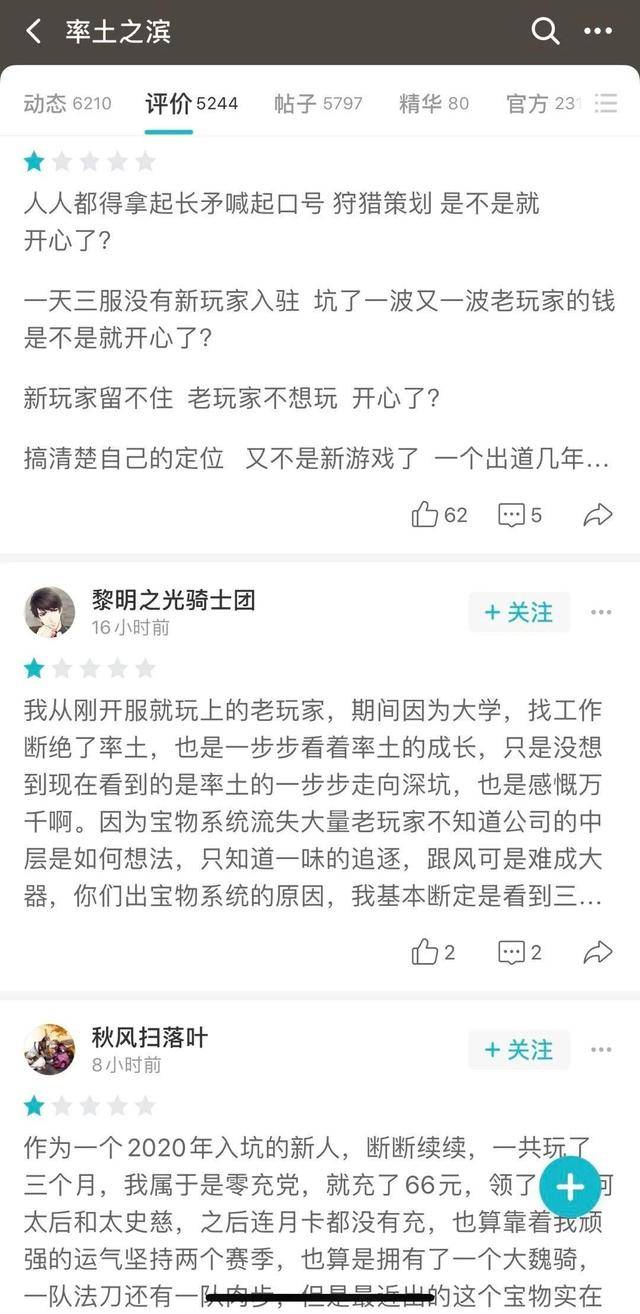Open search in the top bar

tap(545, 31)
